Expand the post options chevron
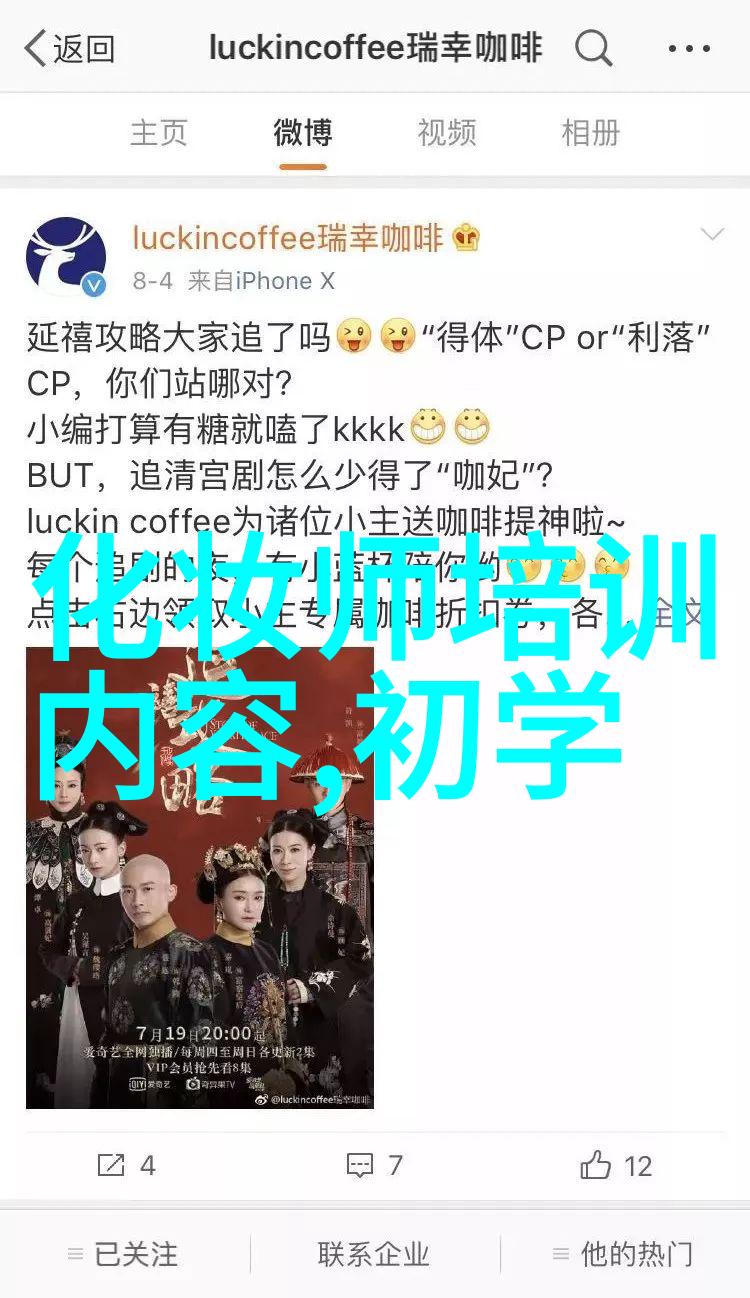Image resolution: width=750 pixels, height=1298 pixels. (x=712, y=235)
